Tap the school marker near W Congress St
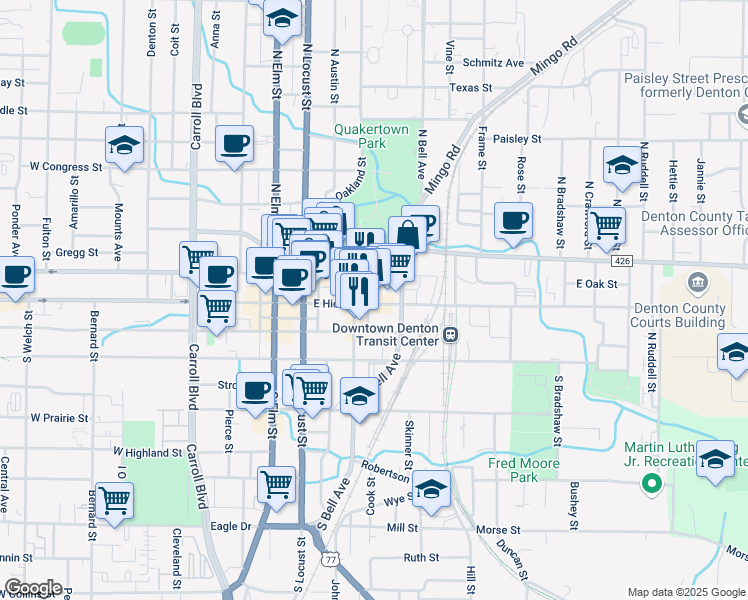This screenshot has height=600, width=748. (x=124, y=145)
